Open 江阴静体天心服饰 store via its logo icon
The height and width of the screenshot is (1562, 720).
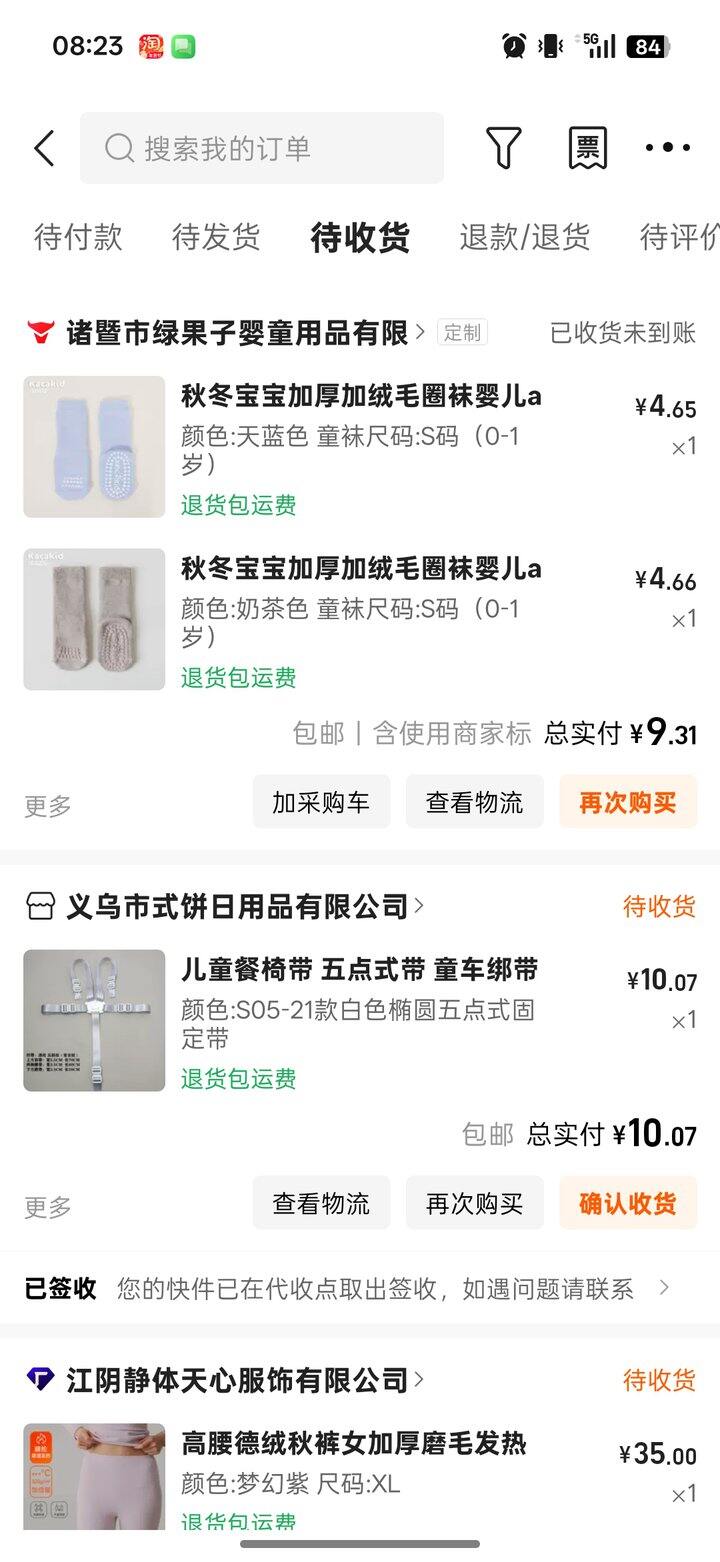point(38,1379)
